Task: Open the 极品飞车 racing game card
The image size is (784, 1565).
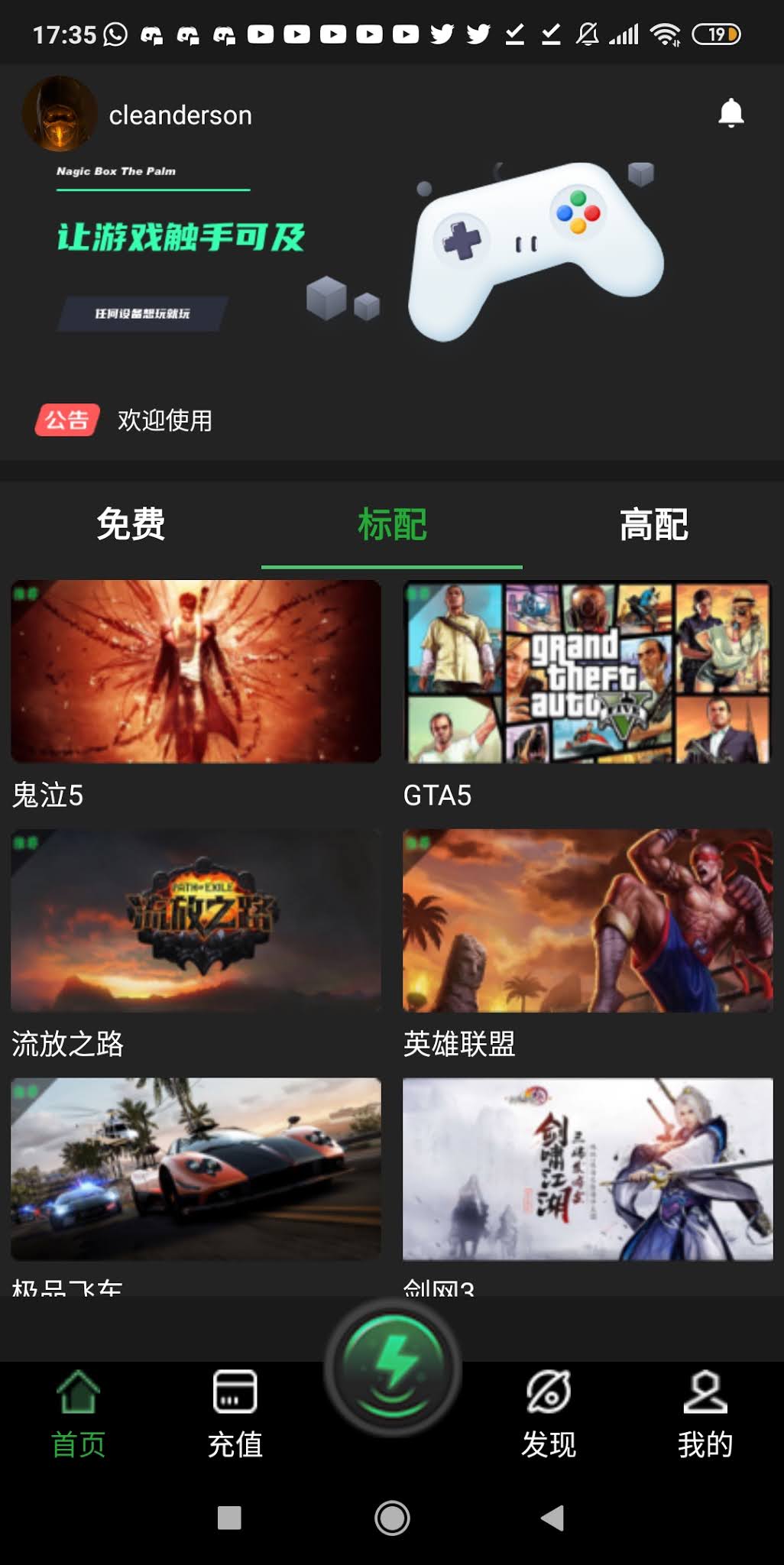Action: [x=196, y=1168]
